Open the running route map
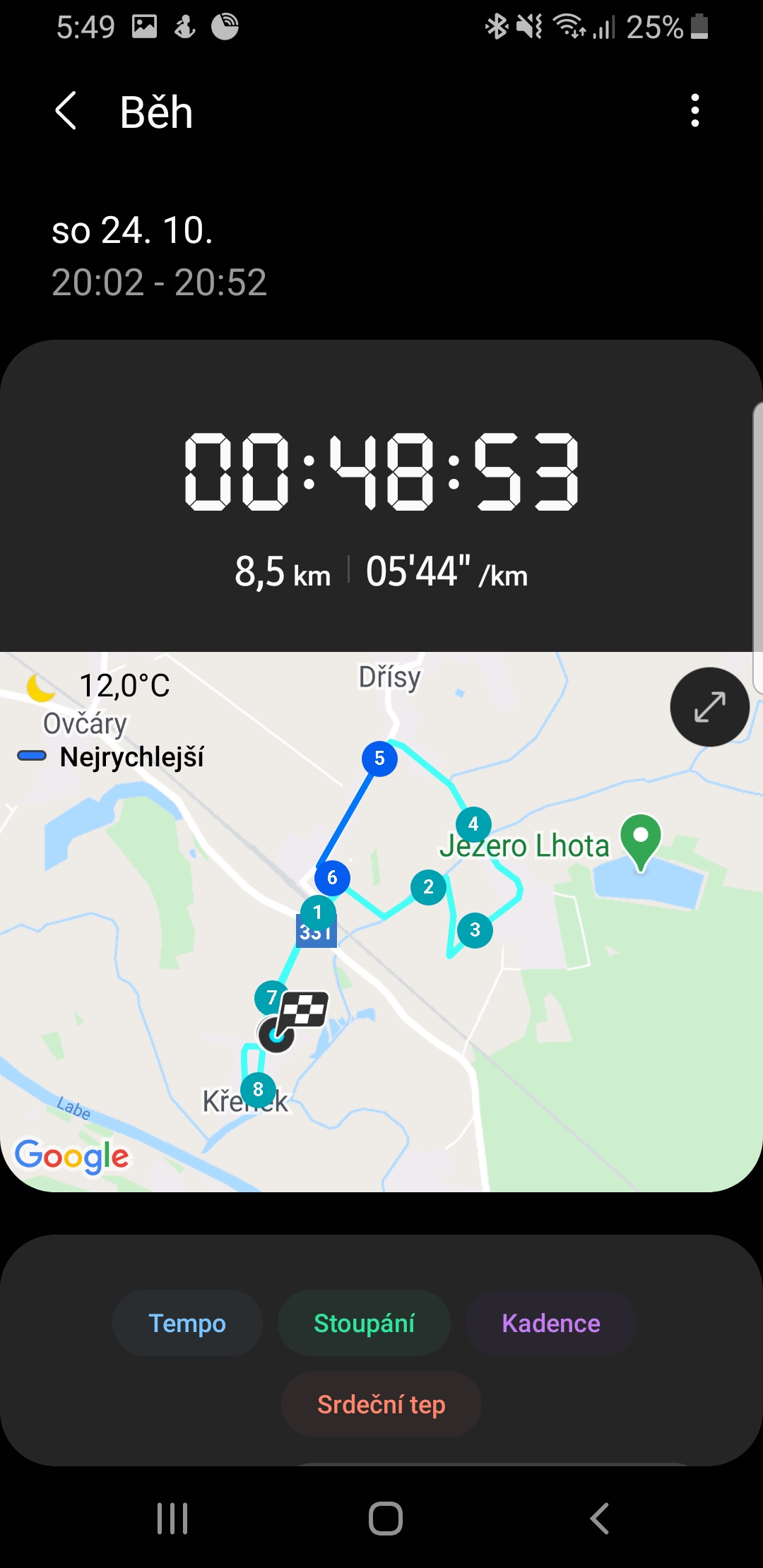Image resolution: width=763 pixels, height=1568 pixels. coord(381,922)
